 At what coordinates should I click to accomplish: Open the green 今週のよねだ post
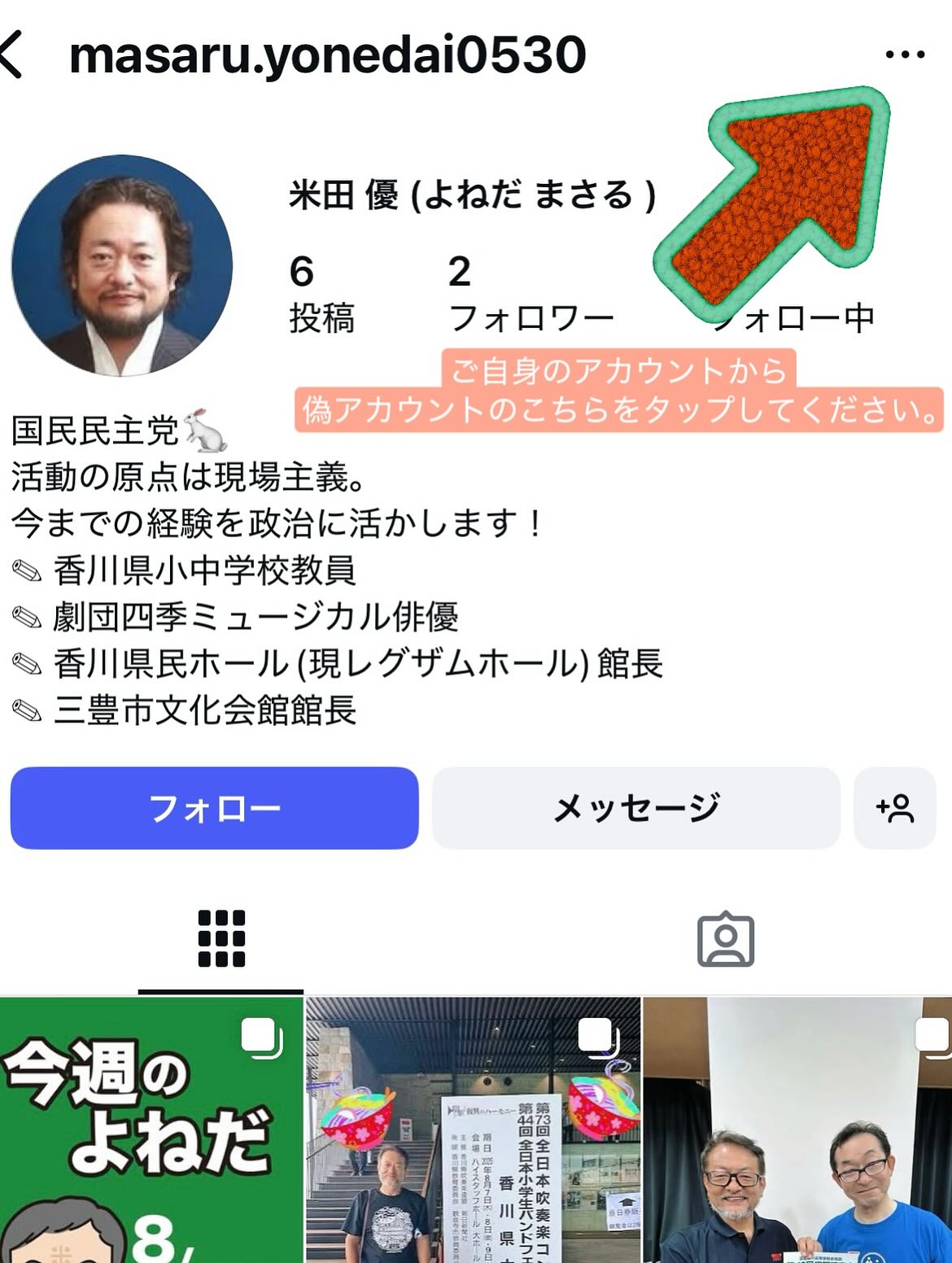[x=151, y=1130]
